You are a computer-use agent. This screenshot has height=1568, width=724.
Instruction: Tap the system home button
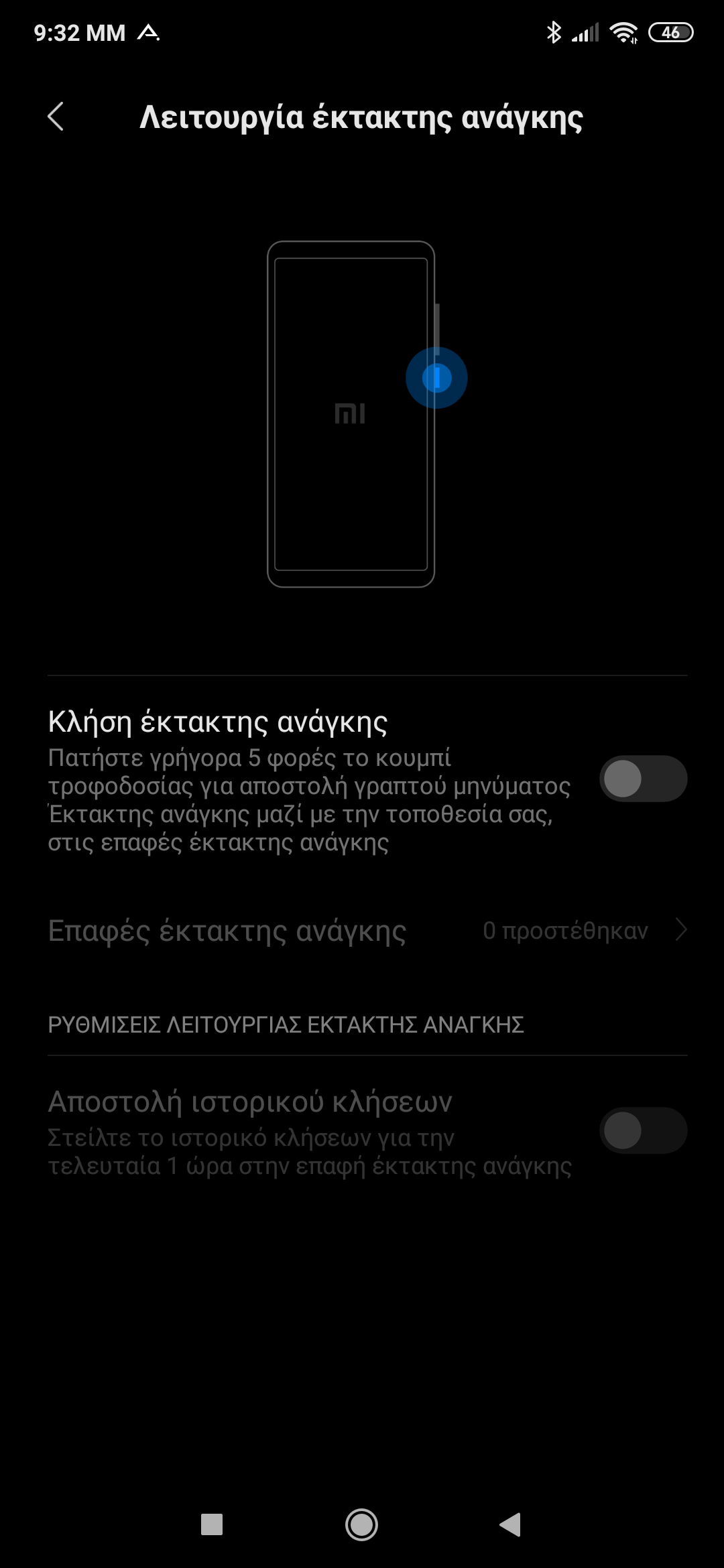point(361,1524)
